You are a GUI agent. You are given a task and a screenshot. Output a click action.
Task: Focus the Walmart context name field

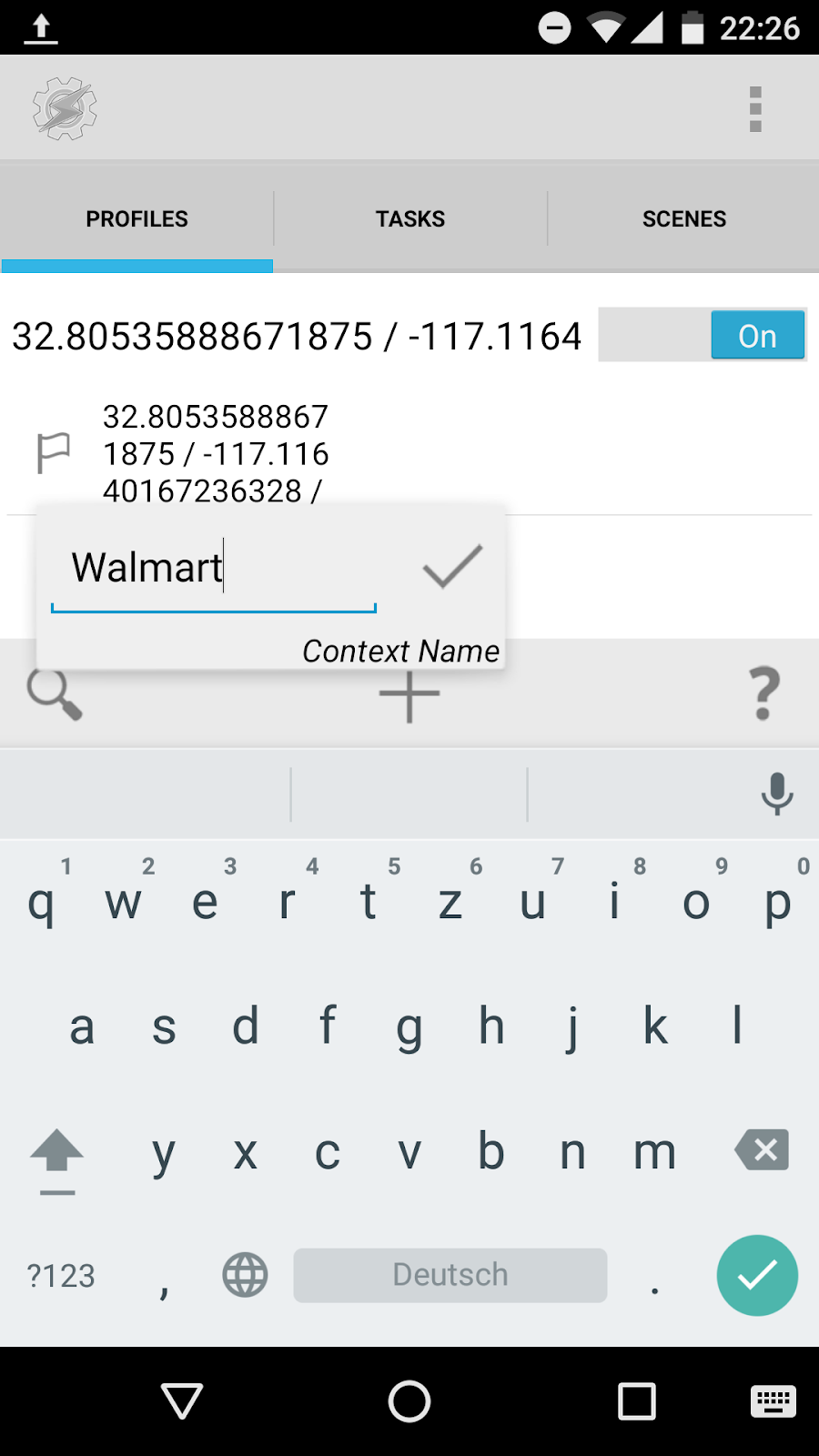tap(214, 569)
